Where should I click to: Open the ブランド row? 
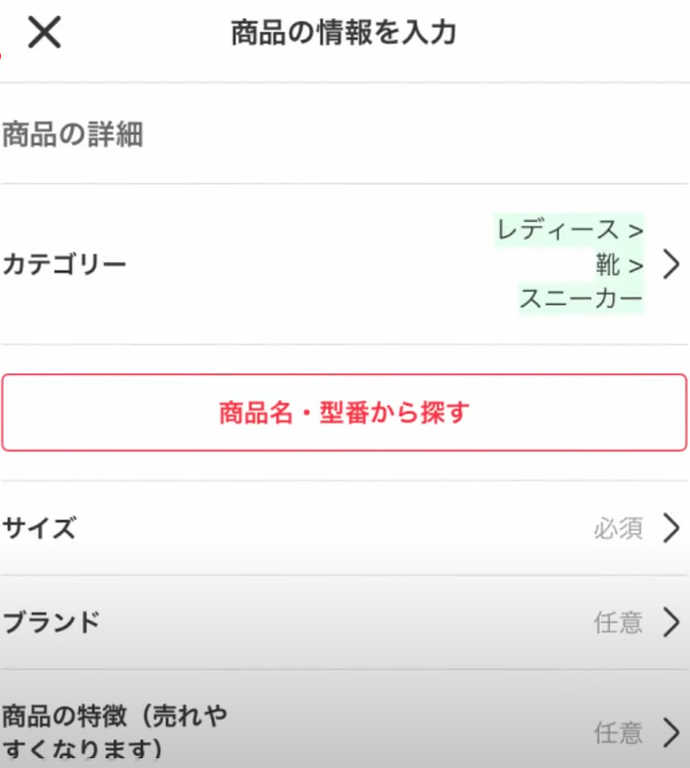click(x=344, y=622)
